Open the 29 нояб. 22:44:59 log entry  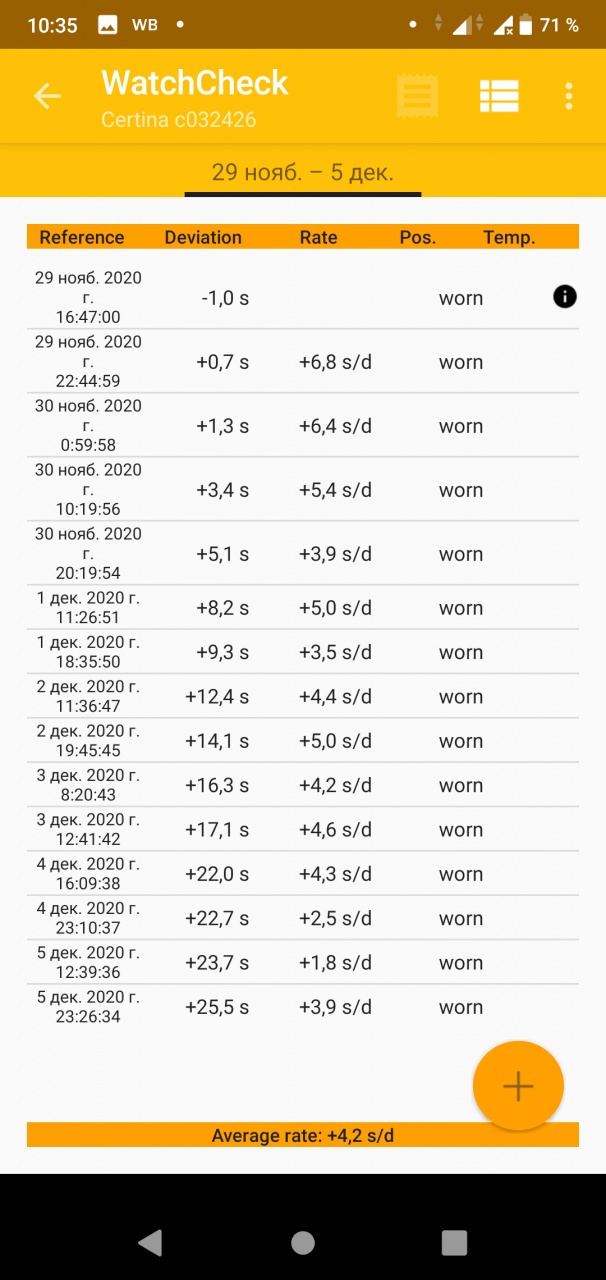302,362
